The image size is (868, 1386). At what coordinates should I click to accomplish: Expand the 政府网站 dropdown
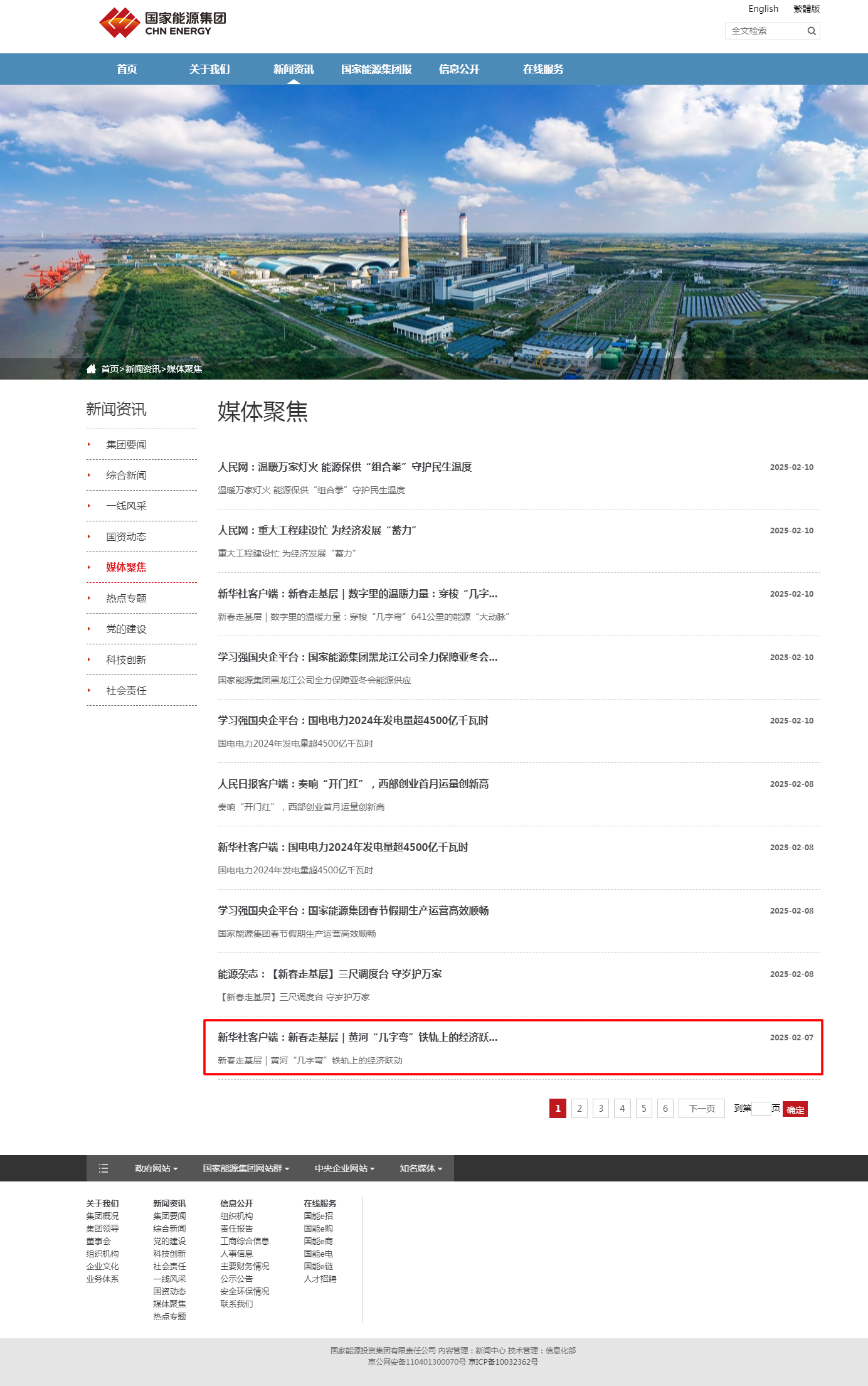click(156, 1168)
